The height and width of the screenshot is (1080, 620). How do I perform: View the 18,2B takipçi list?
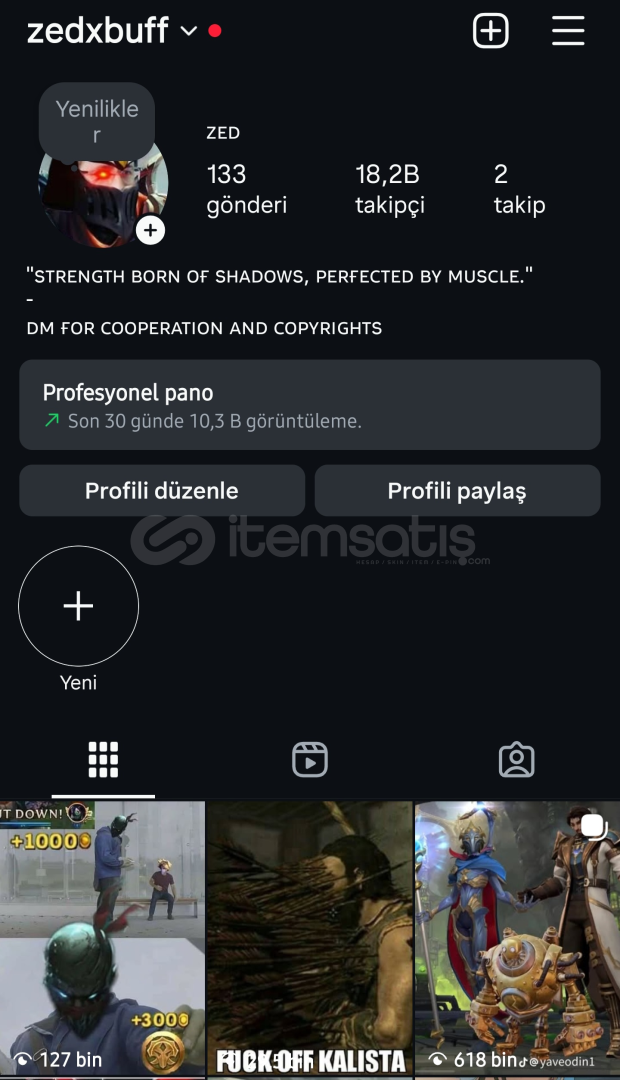pyautogui.click(x=389, y=189)
